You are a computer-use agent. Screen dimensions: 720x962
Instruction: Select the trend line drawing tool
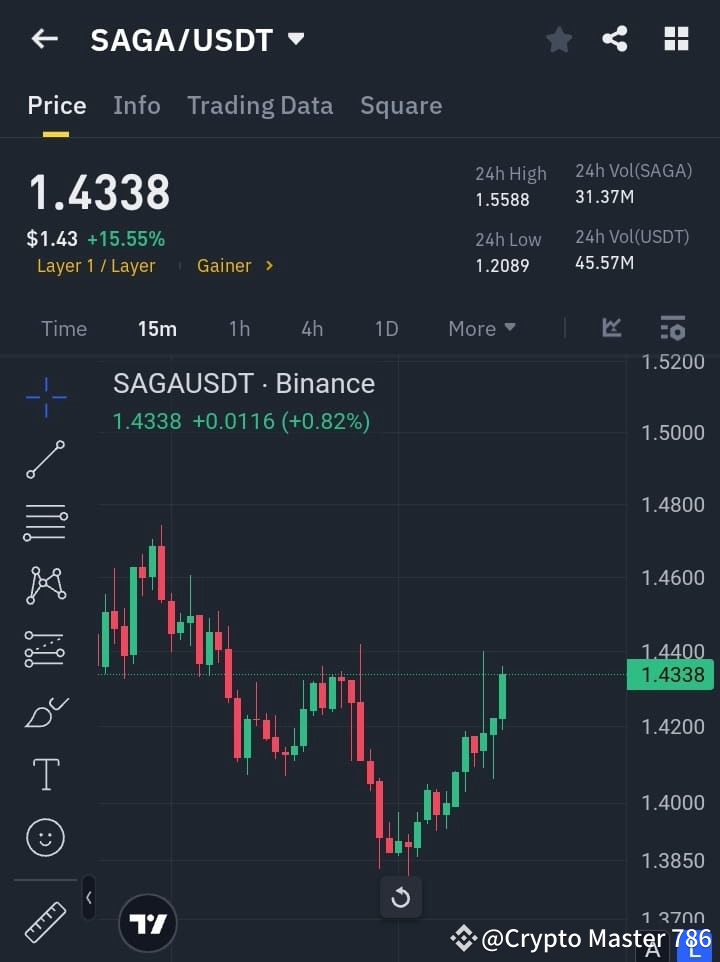(45, 460)
